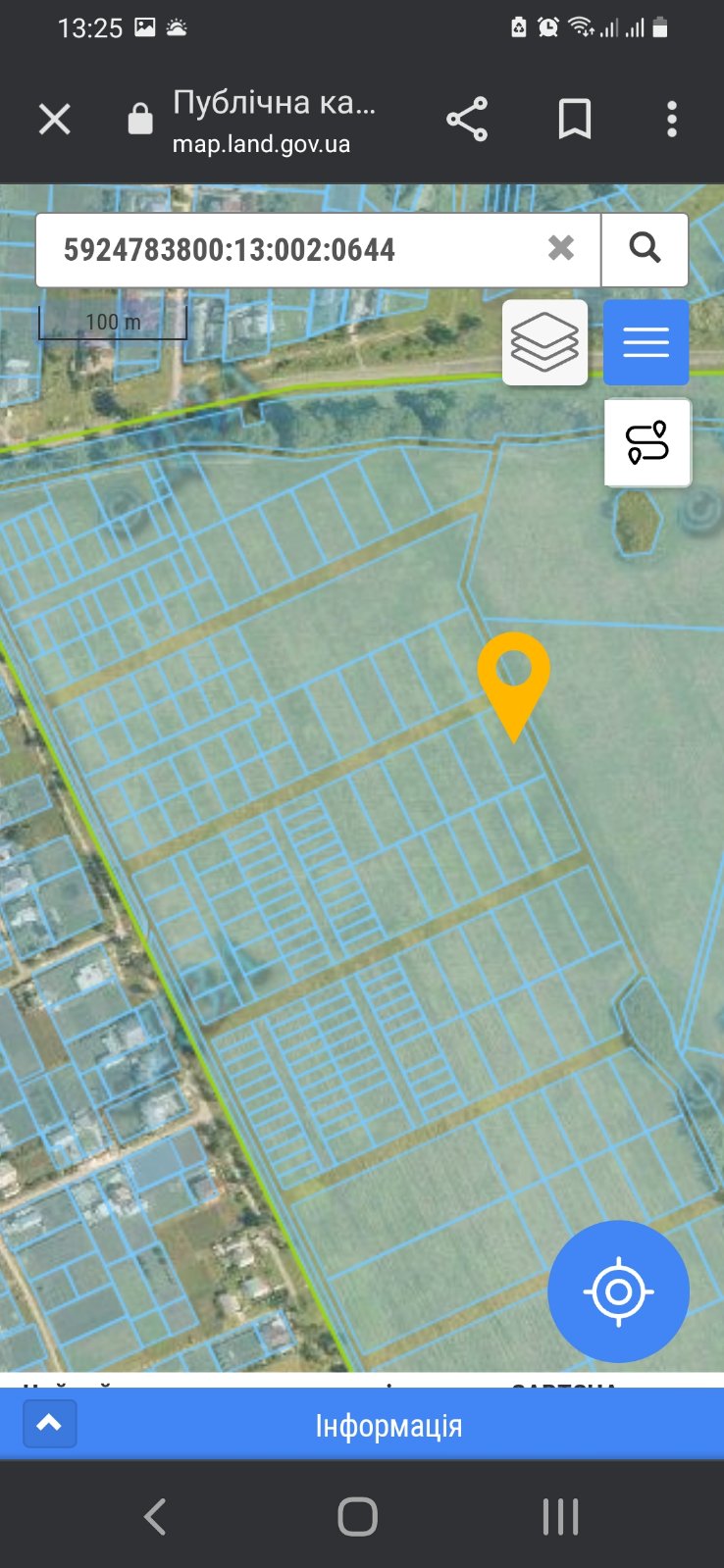724x1568 pixels.
Task: Open the browser overflow menu
Action: (x=672, y=120)
